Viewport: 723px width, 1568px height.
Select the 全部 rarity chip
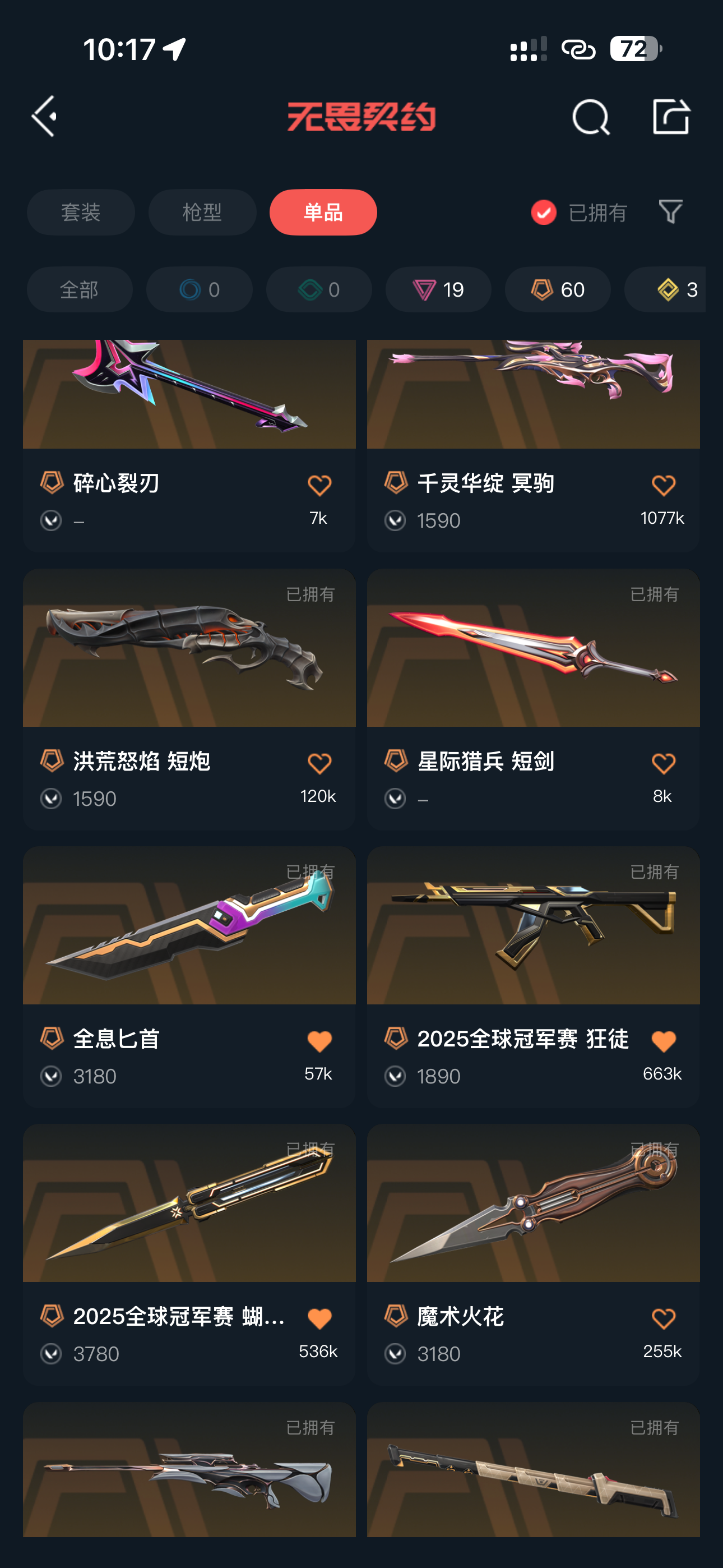pyautogui.click(x=80, y=289)
